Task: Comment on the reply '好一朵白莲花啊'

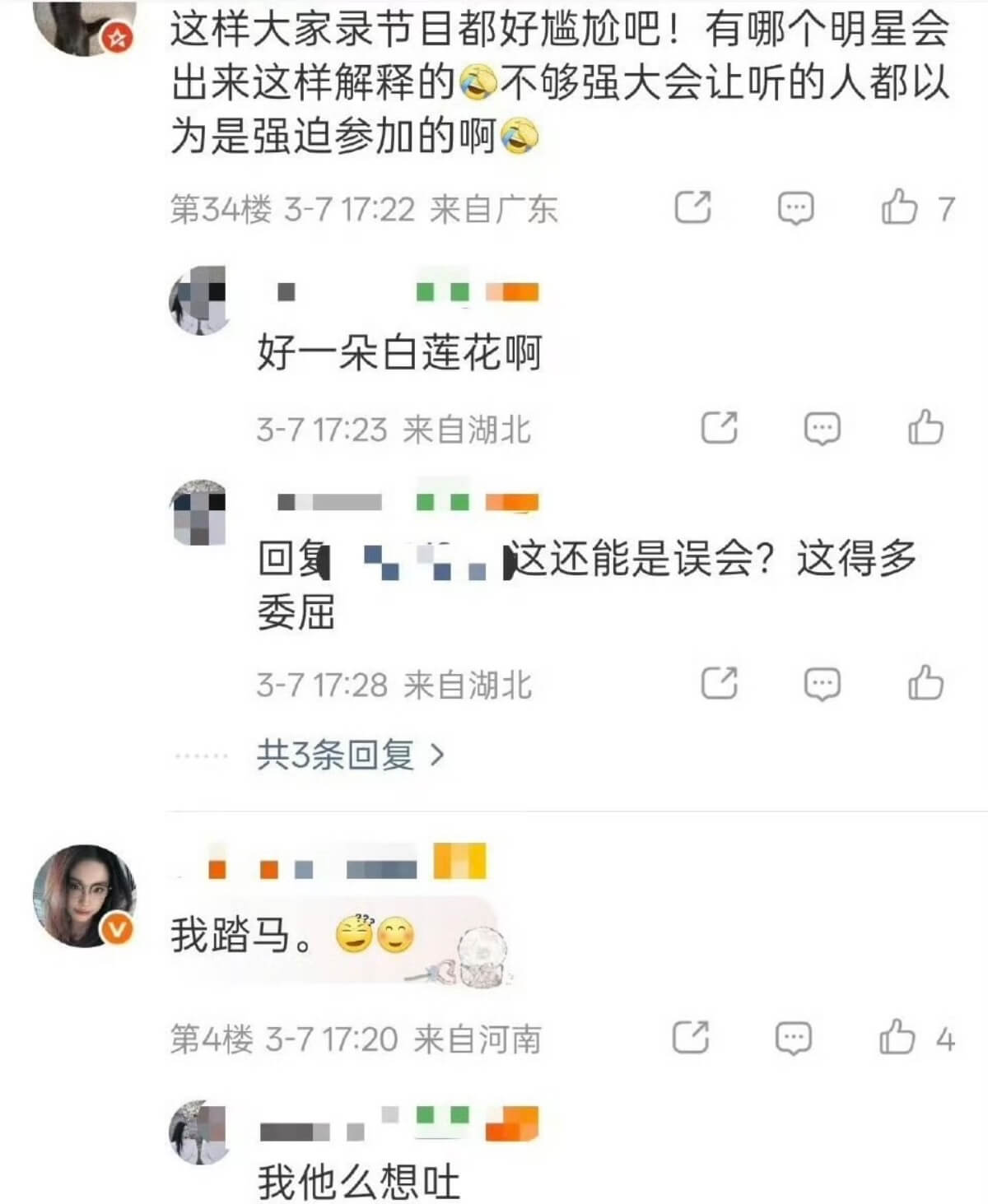Action: click(x=822, y=429)
